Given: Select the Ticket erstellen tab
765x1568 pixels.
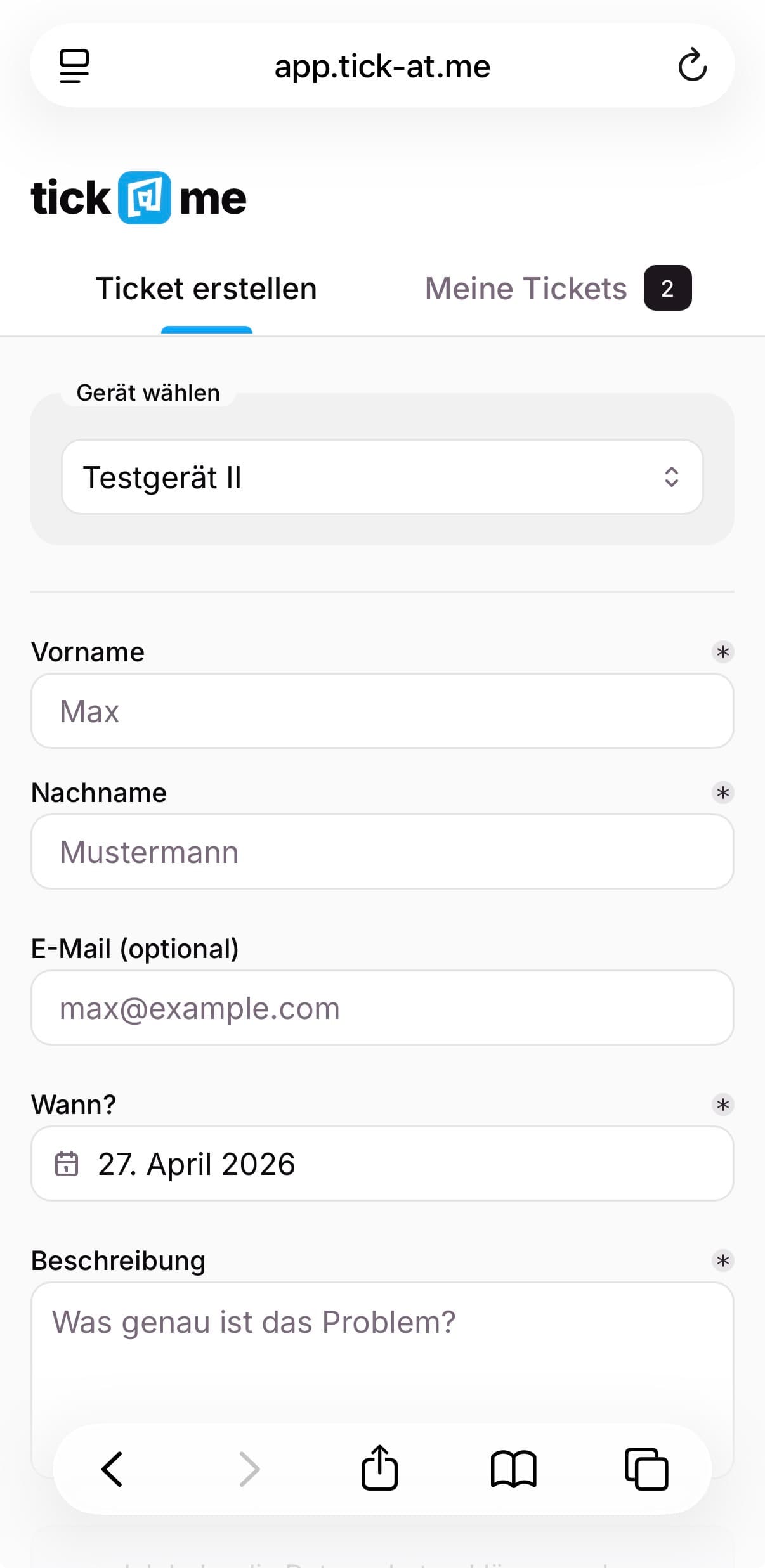Looking at the screenshot, I should (x=206, y=288).
